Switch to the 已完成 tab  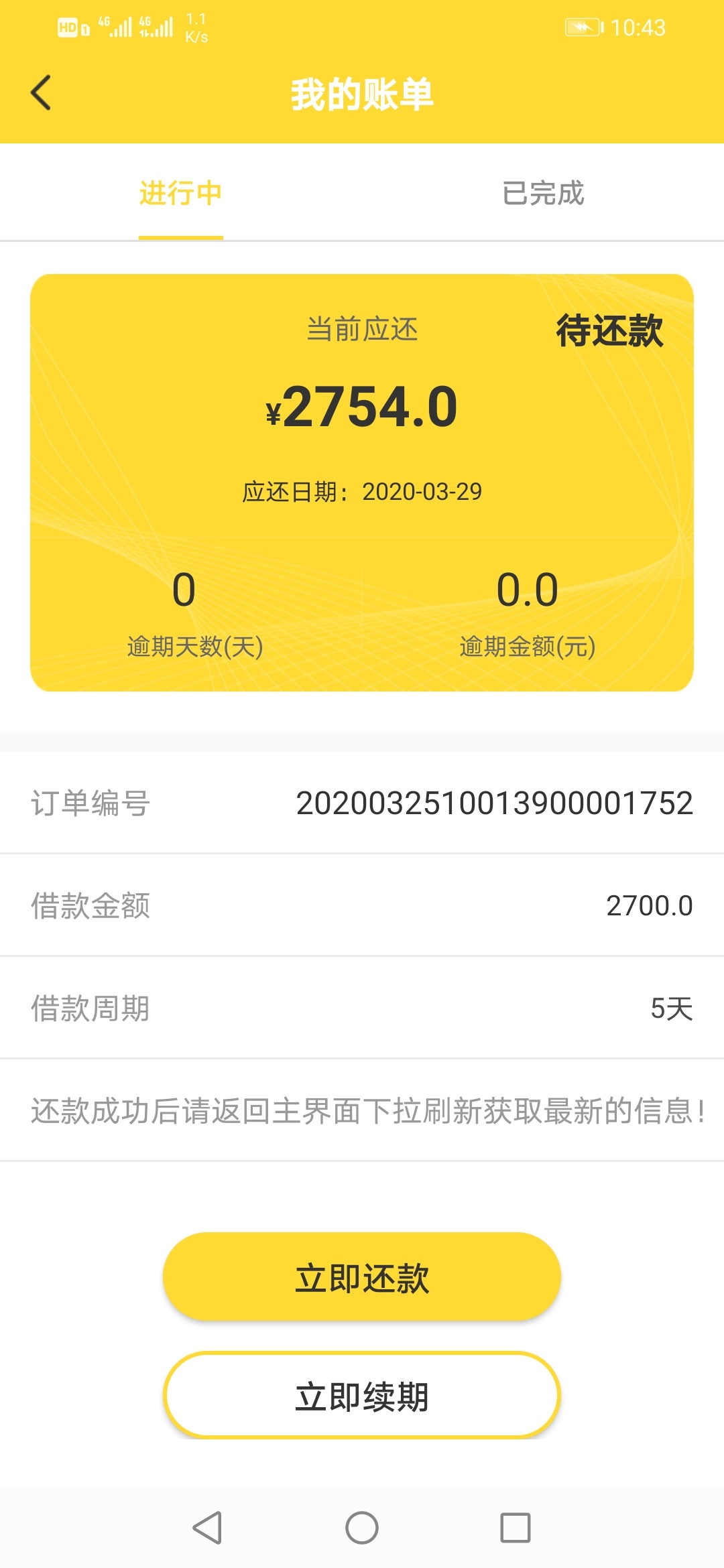(x=543, y=193)
